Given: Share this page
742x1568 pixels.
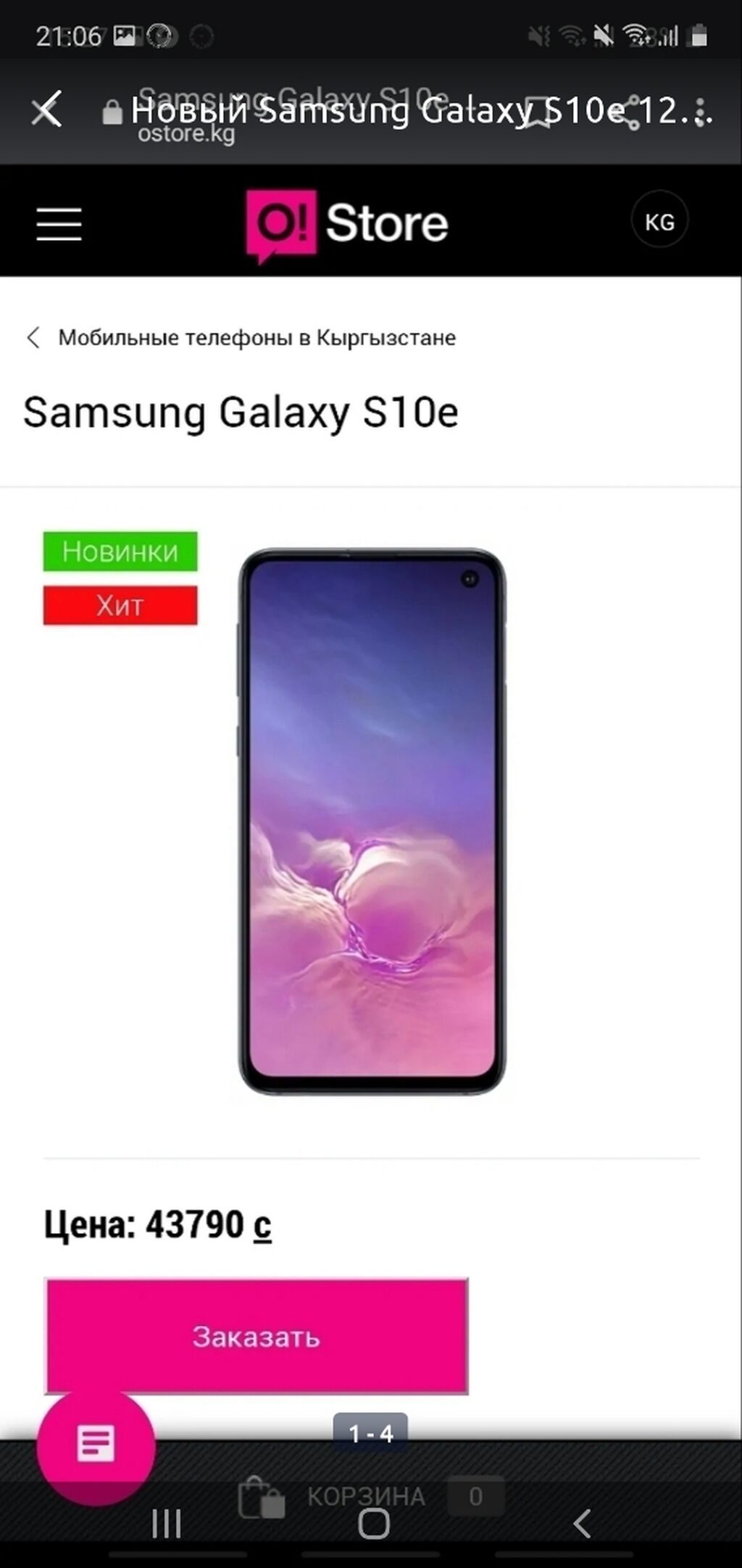Looking at the screenshot, I should coord(632,112).
